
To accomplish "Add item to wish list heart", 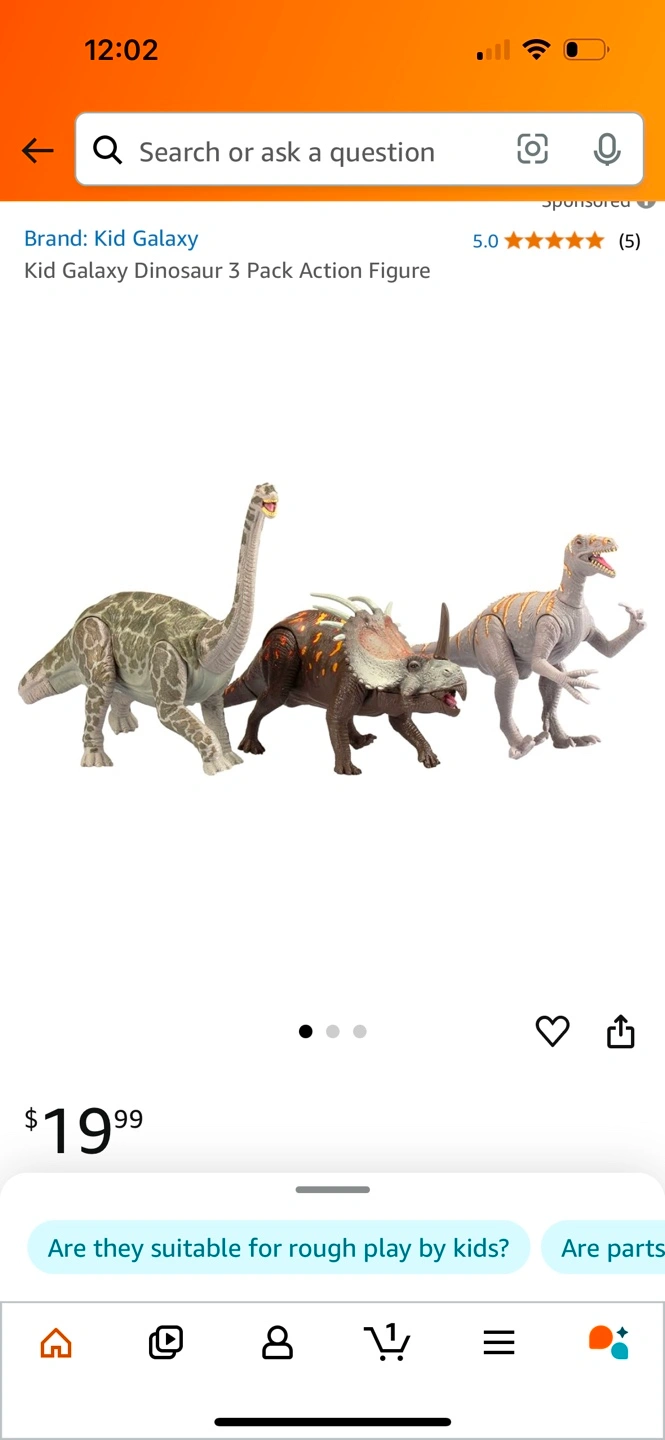I will pyautogui.click(x=552, y=1031).
